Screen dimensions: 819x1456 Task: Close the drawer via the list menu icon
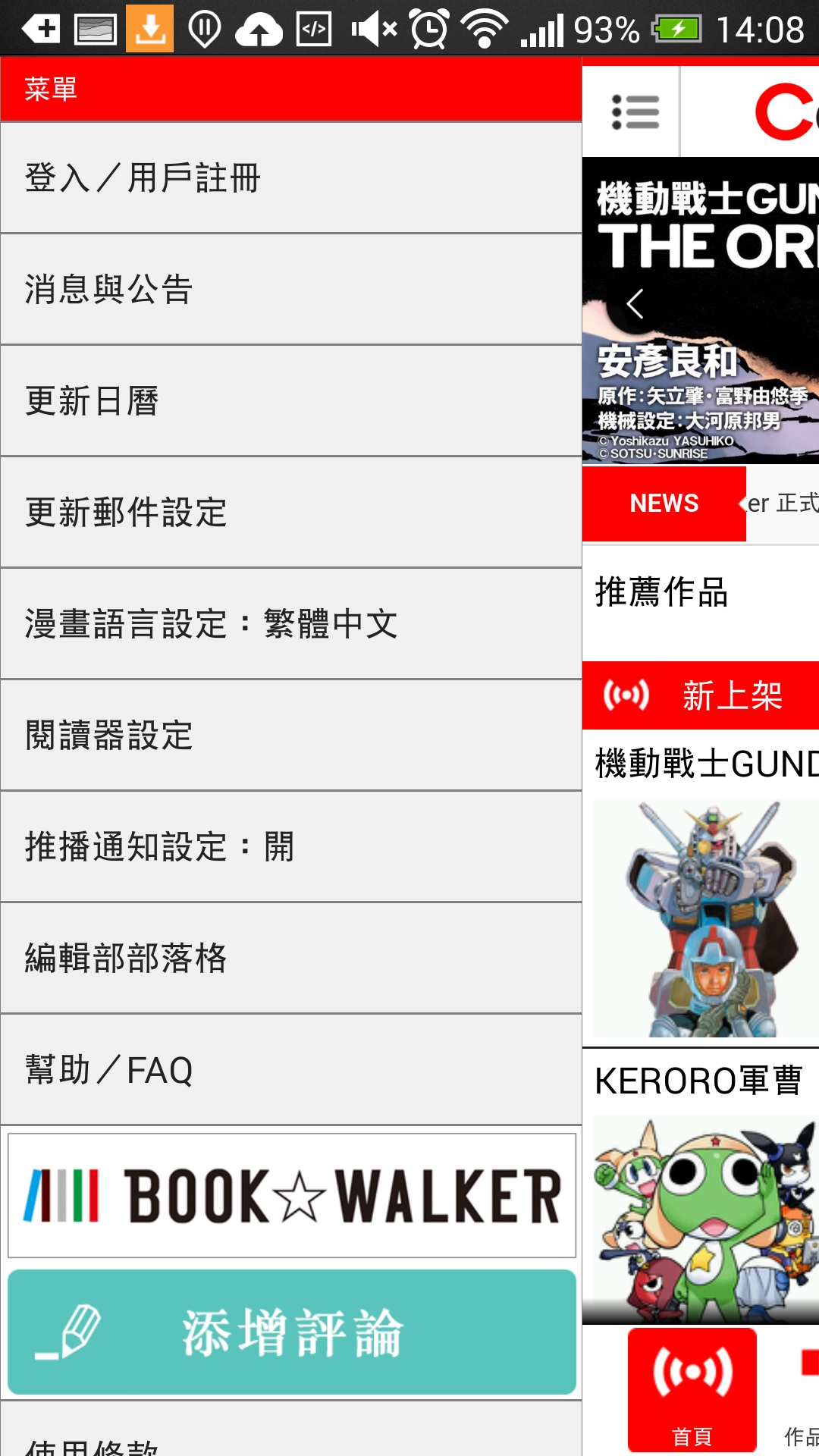[635, 112]
